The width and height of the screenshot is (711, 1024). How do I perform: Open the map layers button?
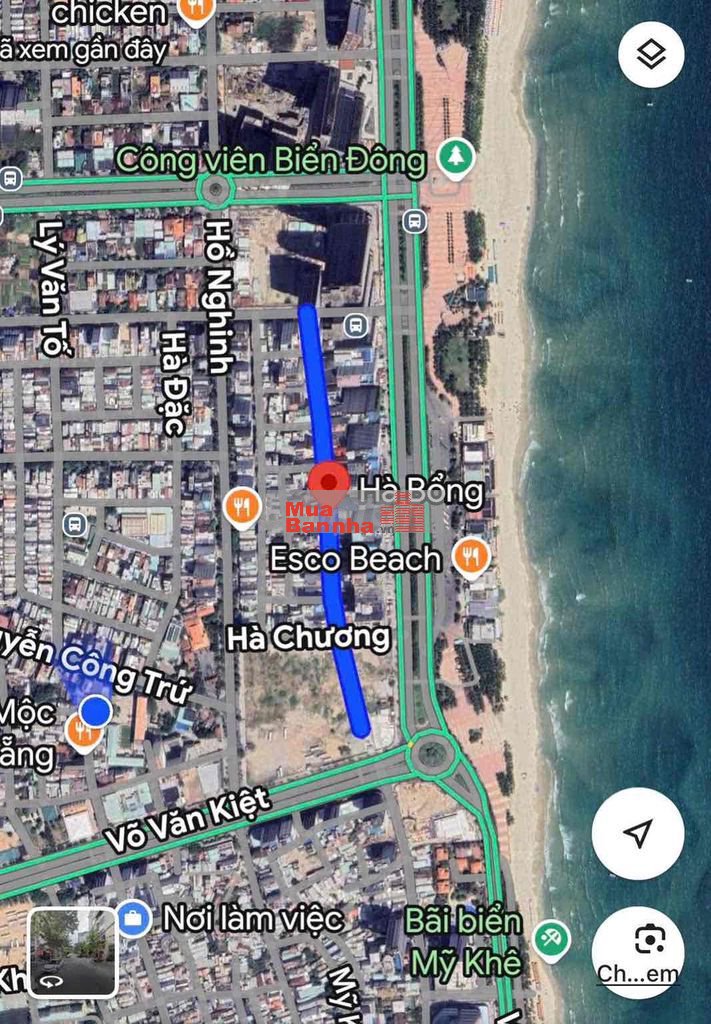[651, 54]
